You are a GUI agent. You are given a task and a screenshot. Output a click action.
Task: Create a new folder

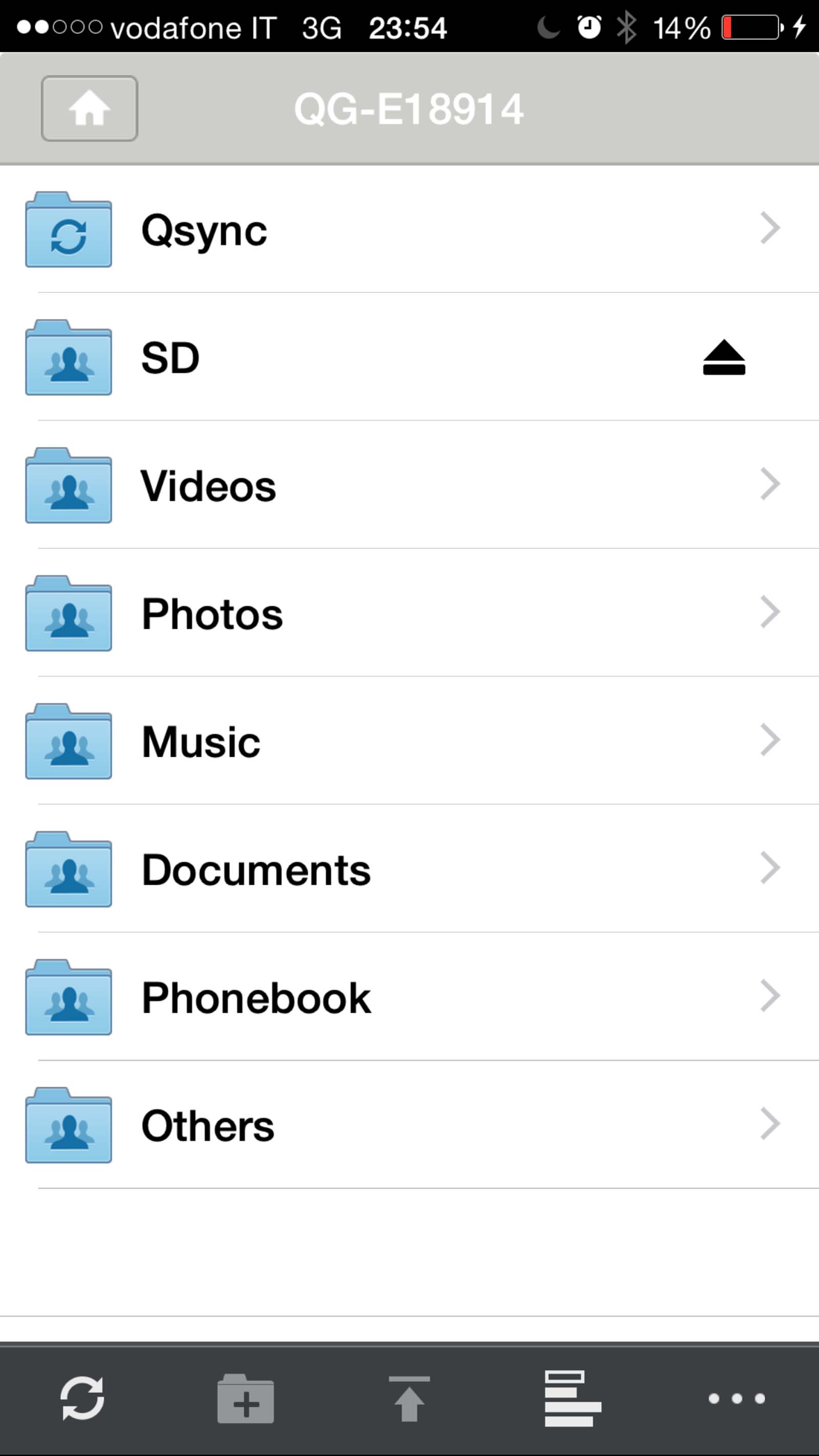[x=245, y=1398]
